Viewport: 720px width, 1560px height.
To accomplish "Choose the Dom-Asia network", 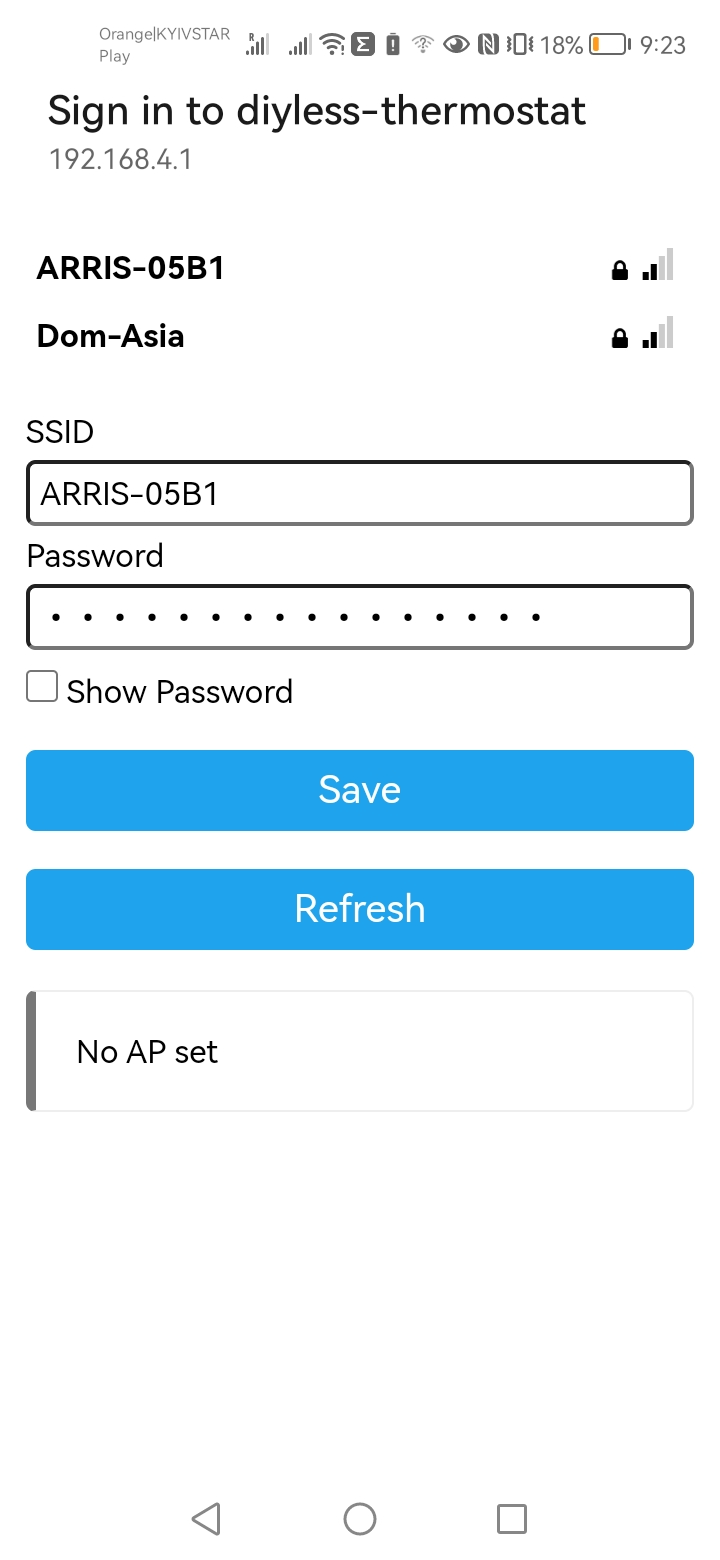I will 110,336.
